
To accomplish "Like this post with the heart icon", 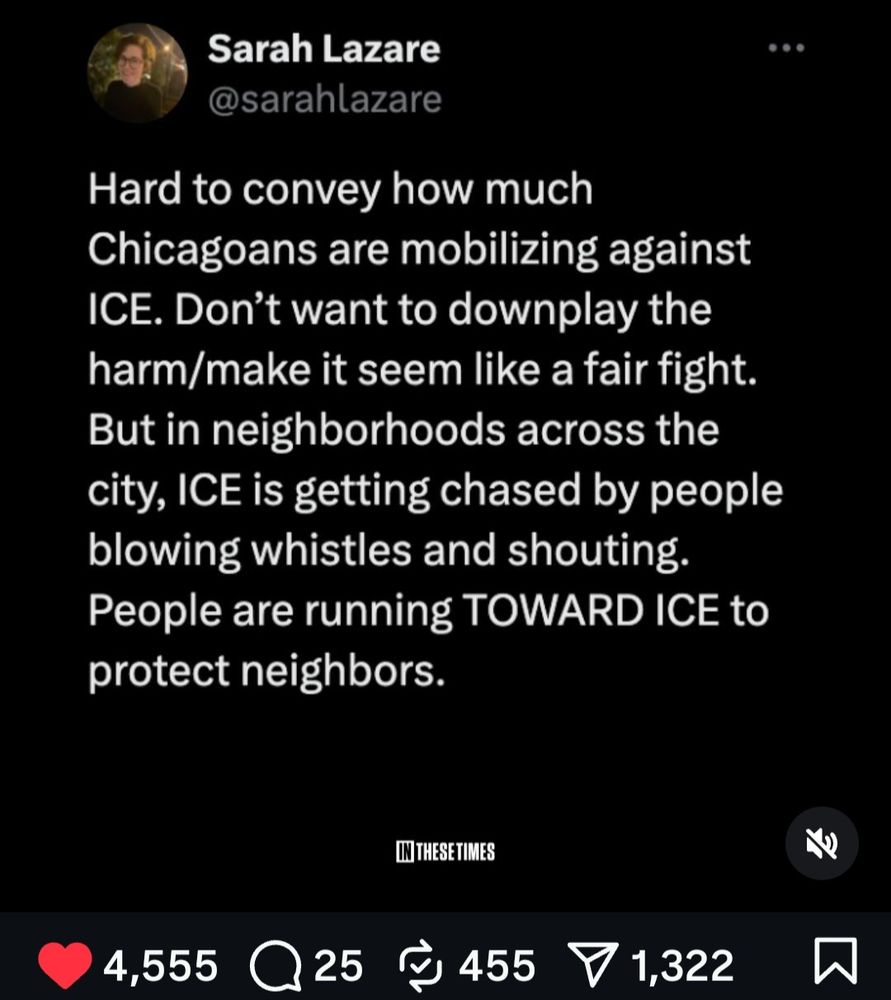I will (65, 965).
